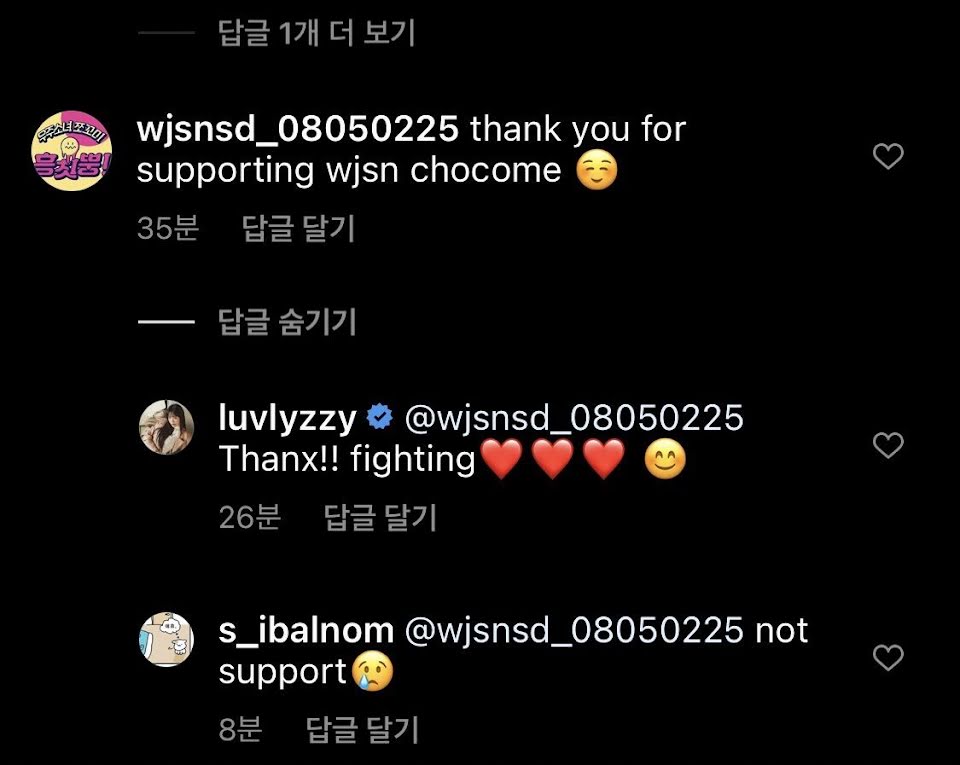
Task: Like s_ibalnom's reply
Action: (888, 658)
